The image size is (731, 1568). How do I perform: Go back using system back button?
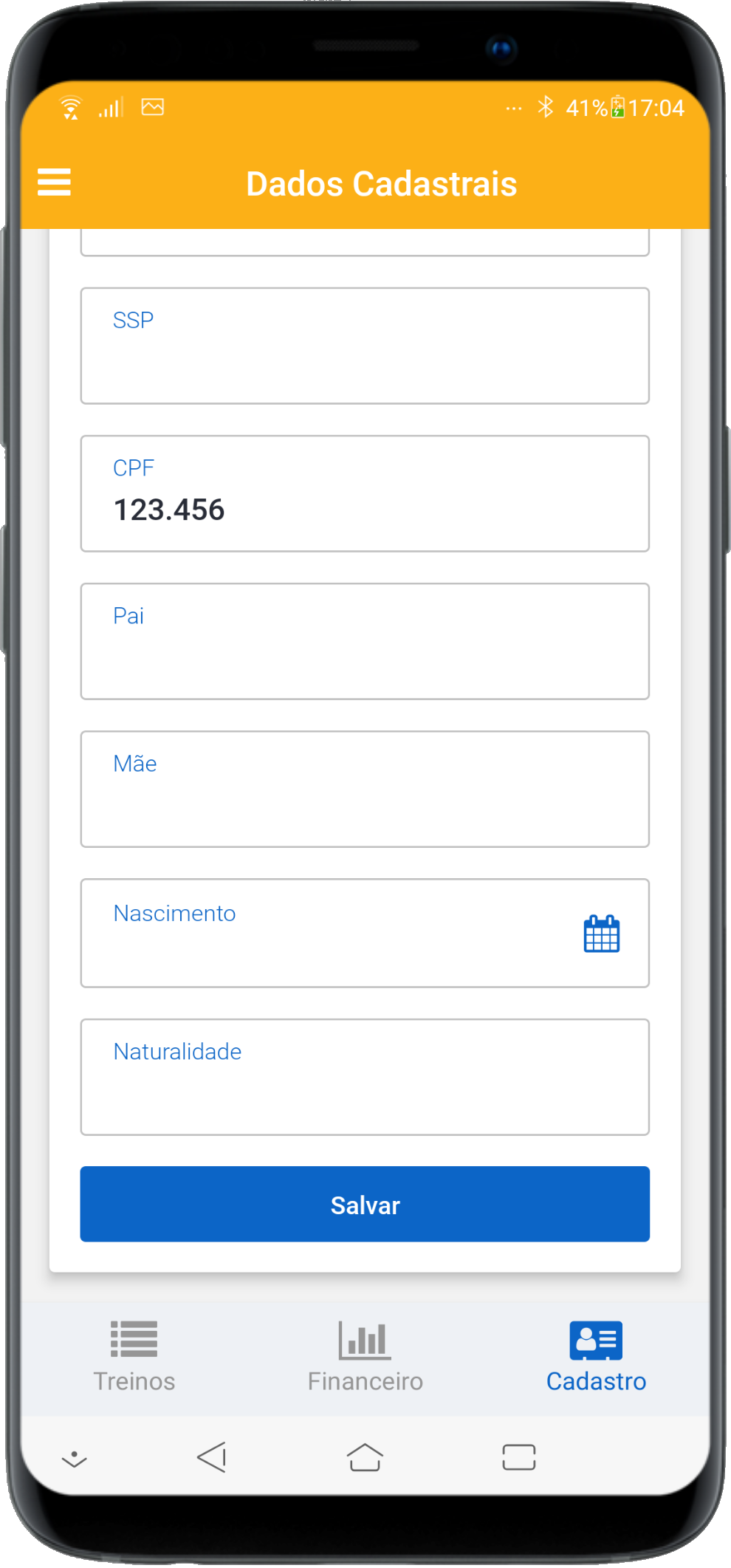(212, 1457)
